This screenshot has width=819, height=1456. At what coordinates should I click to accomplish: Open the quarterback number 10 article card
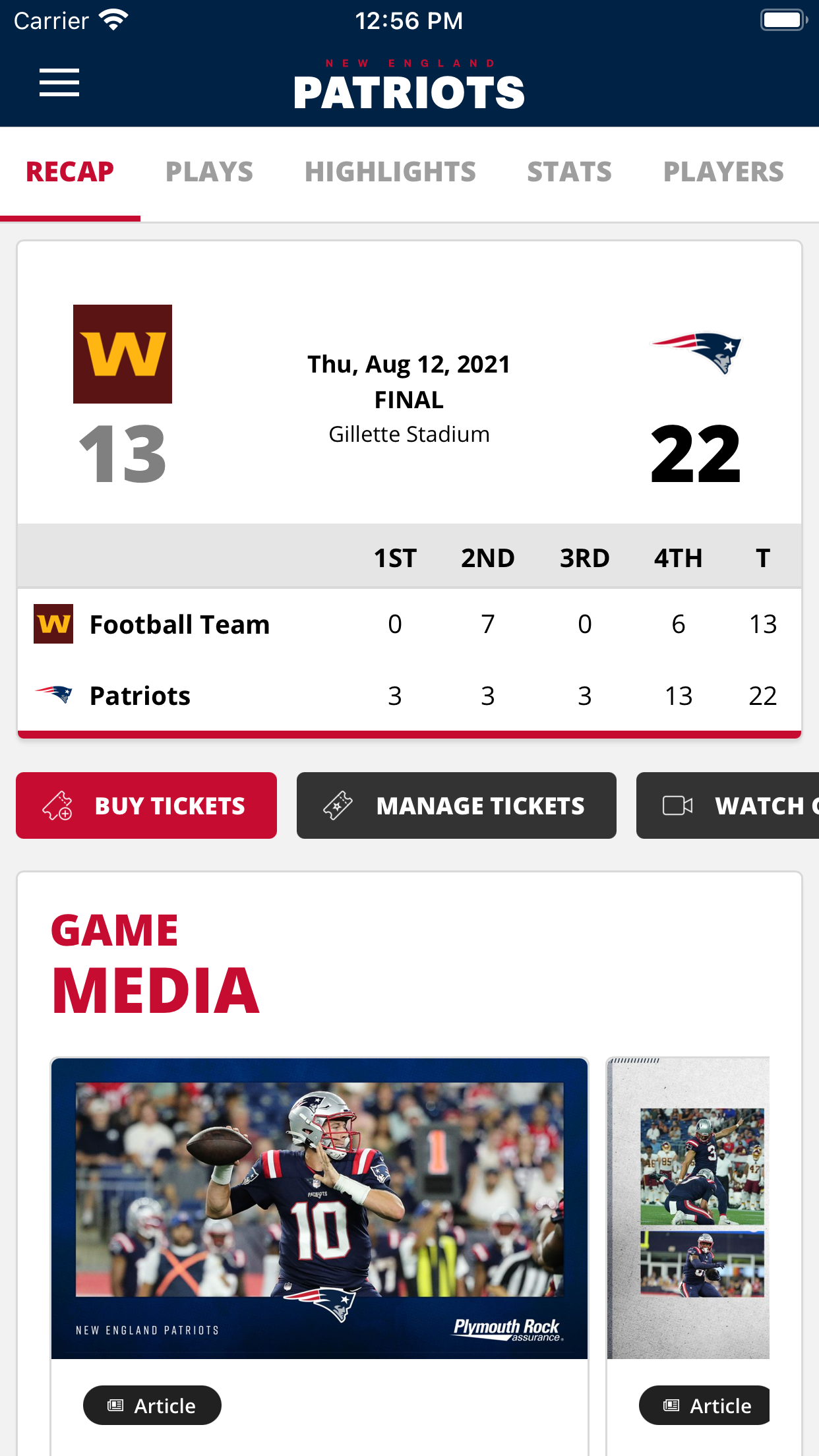pyautogui.click(x=319, y=1208)
